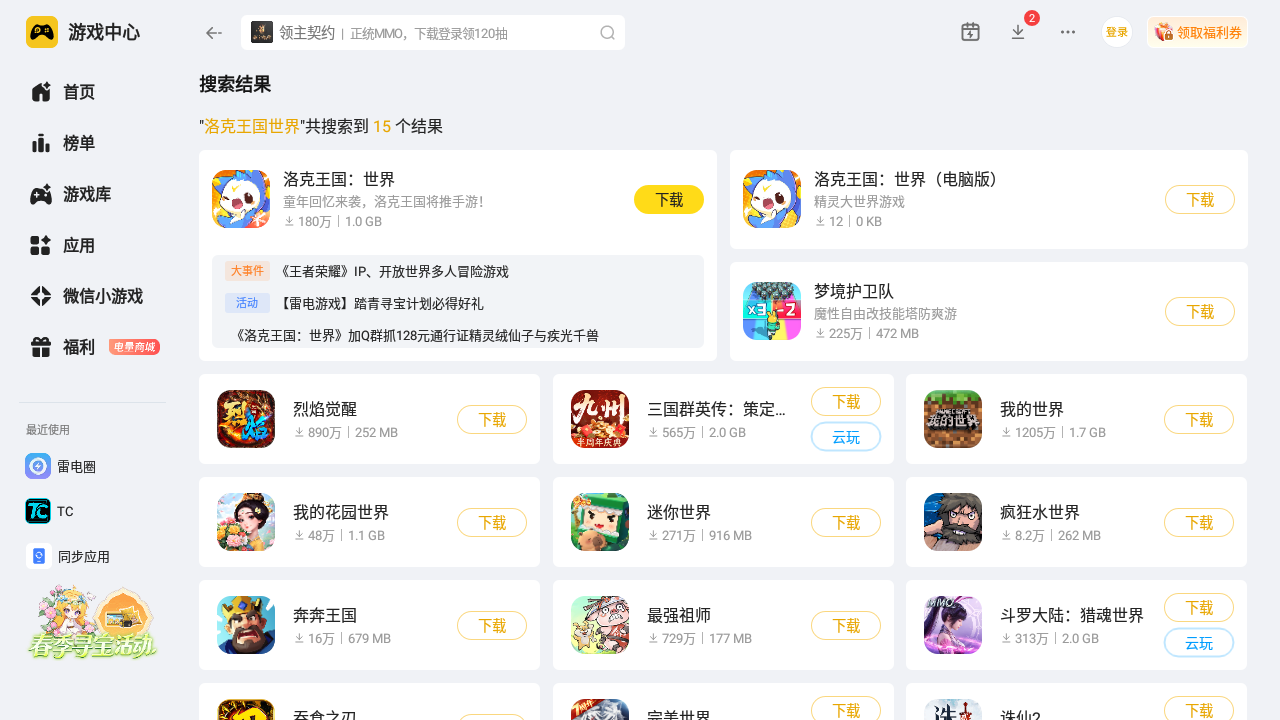1280x720 pixels.
Task: Cloud-play 三国群英传 via 云玩
Action: point(845,437)
